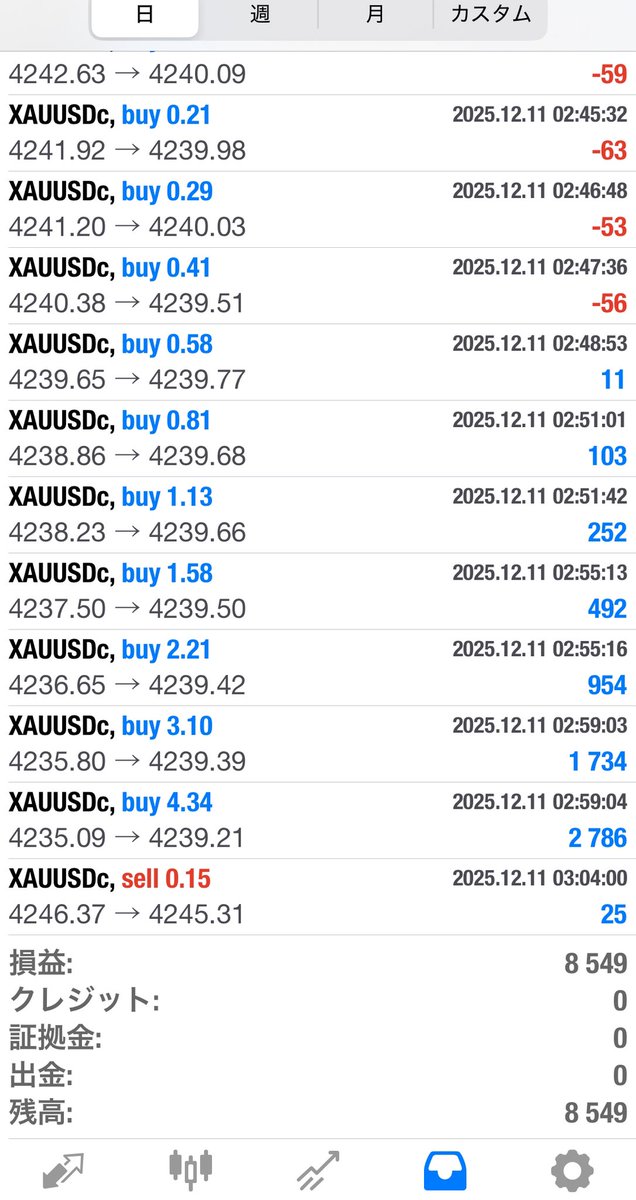Open the buy 2.21 trade row
The image size is (636, 1200).
point(318,668)
